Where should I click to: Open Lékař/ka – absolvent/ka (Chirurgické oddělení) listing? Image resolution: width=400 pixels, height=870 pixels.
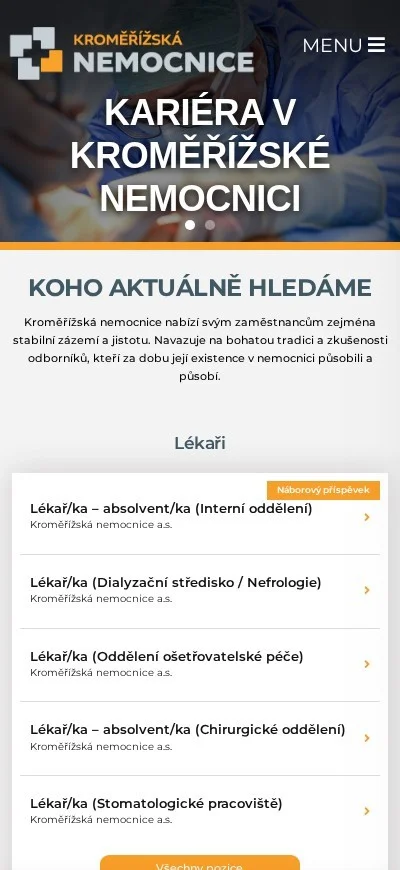200,739
